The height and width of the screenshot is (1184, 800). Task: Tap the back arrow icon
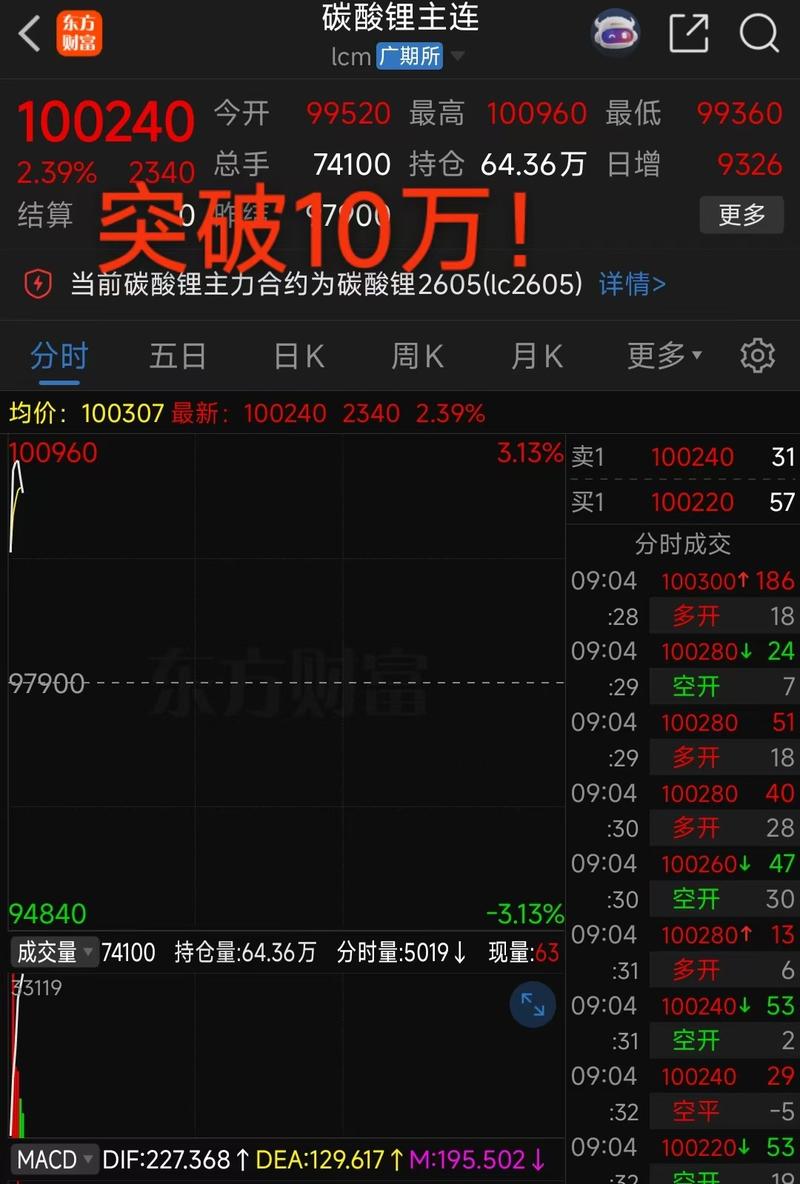[x=27, y=33]
